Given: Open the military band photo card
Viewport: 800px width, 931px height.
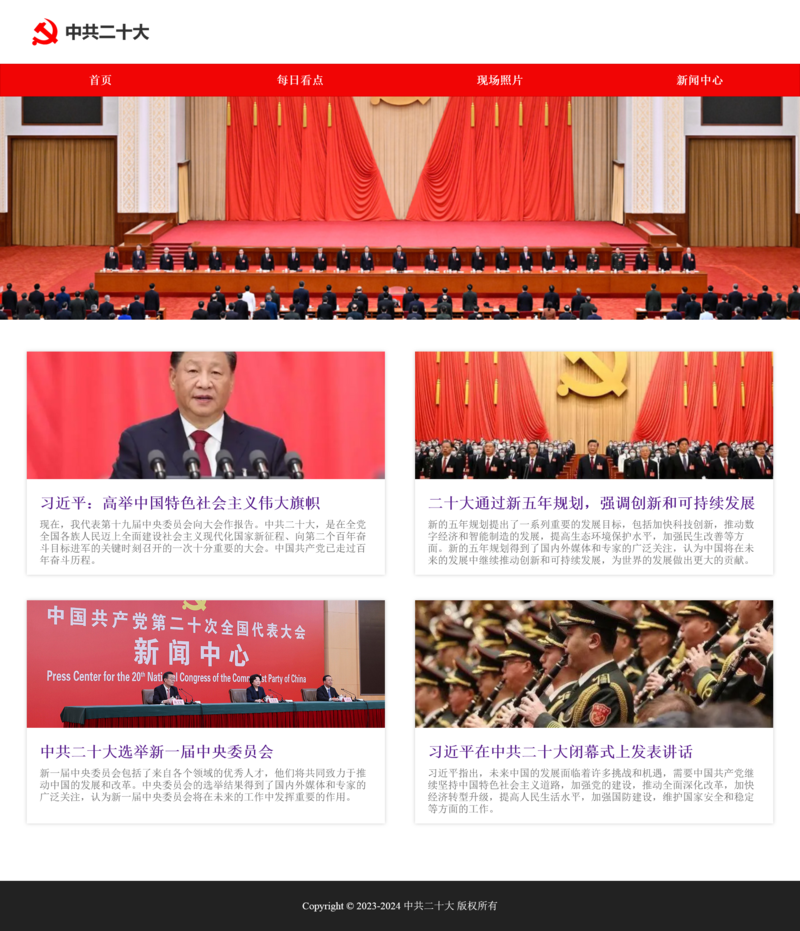Looking at the screenshot, I should point(594,663).
